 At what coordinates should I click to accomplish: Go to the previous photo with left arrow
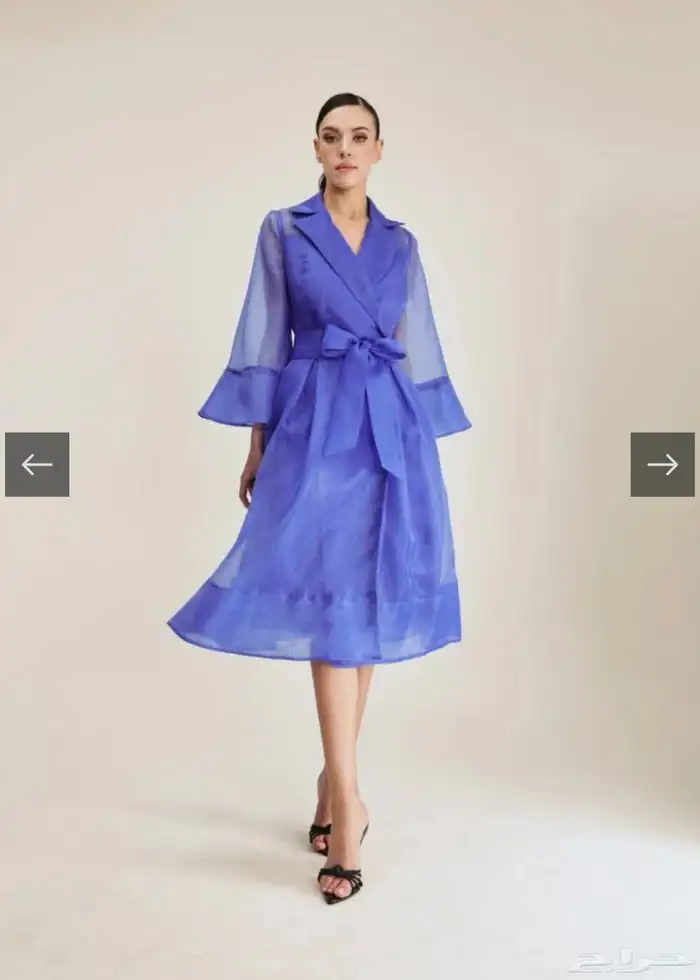37,464
